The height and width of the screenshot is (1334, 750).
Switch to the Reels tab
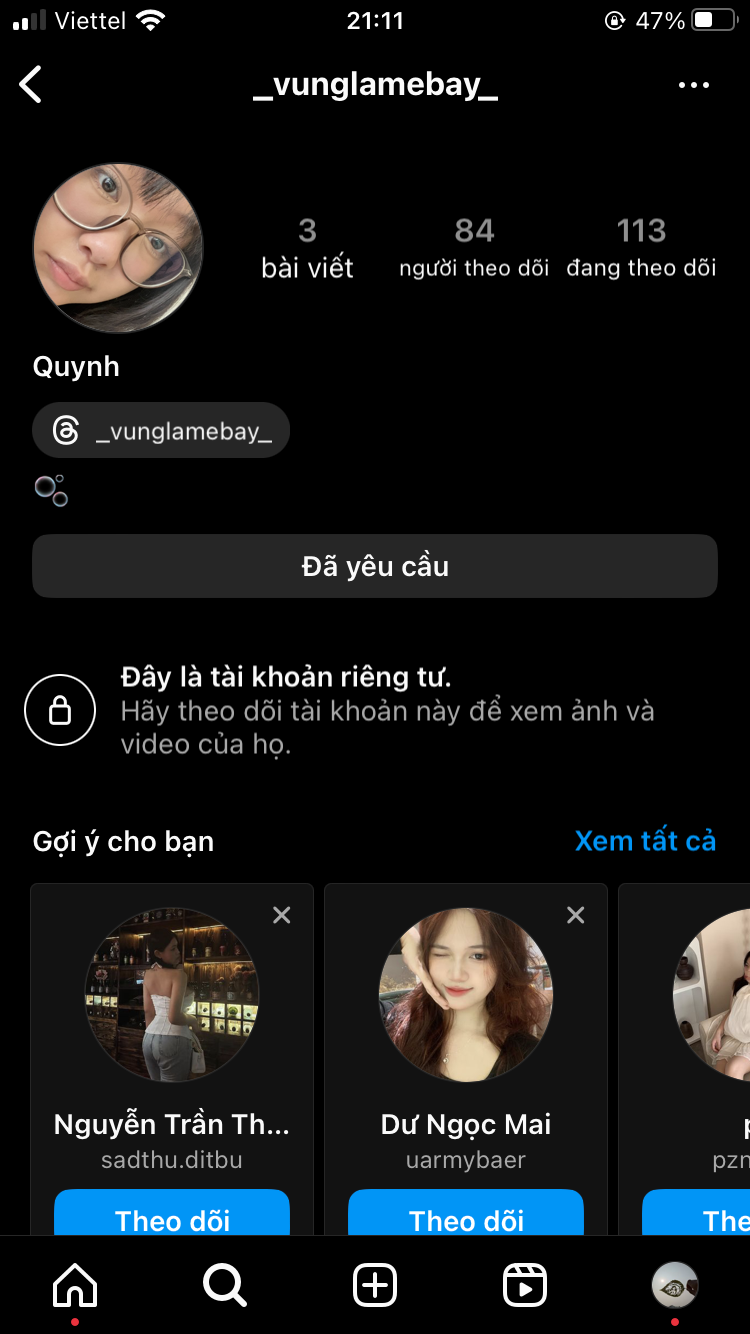pyautogui.click(x=525, y=1285)
